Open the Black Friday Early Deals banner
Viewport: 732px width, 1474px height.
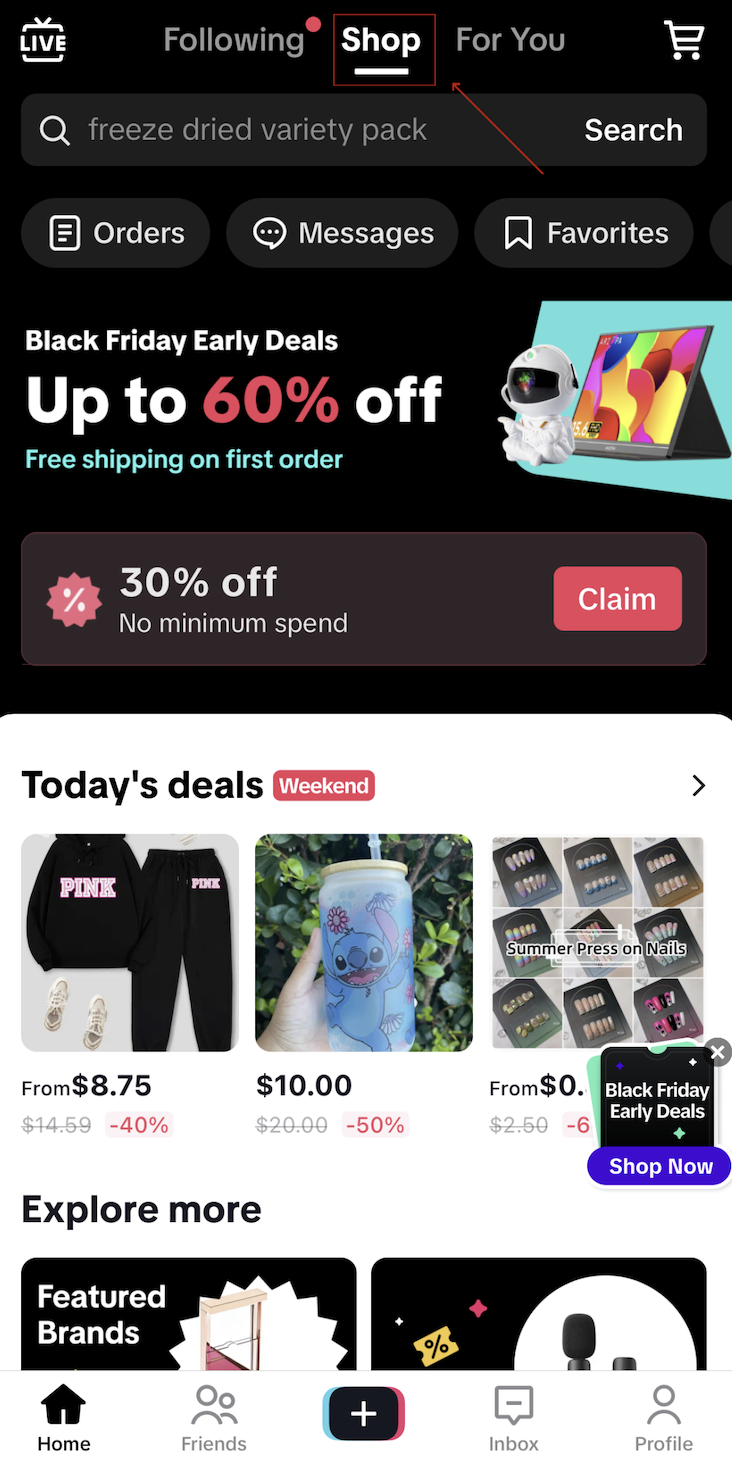pyautogui.click(x=366, y=400)
